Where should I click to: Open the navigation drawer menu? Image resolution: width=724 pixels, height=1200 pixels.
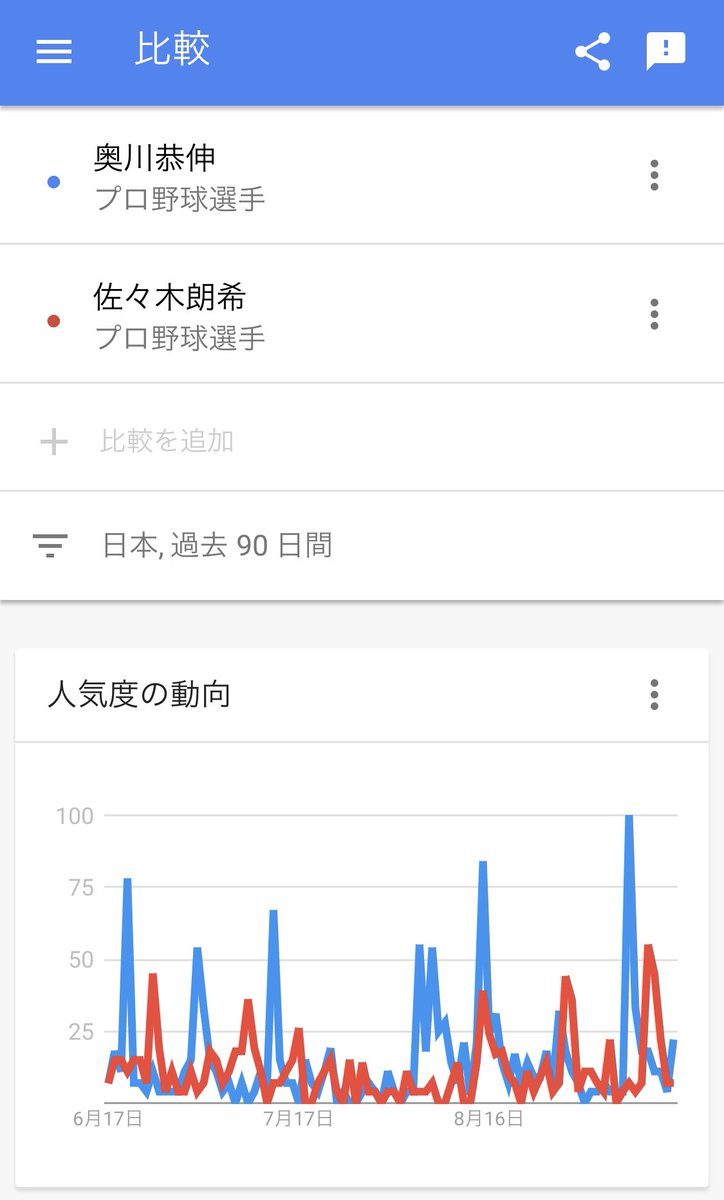53,52
